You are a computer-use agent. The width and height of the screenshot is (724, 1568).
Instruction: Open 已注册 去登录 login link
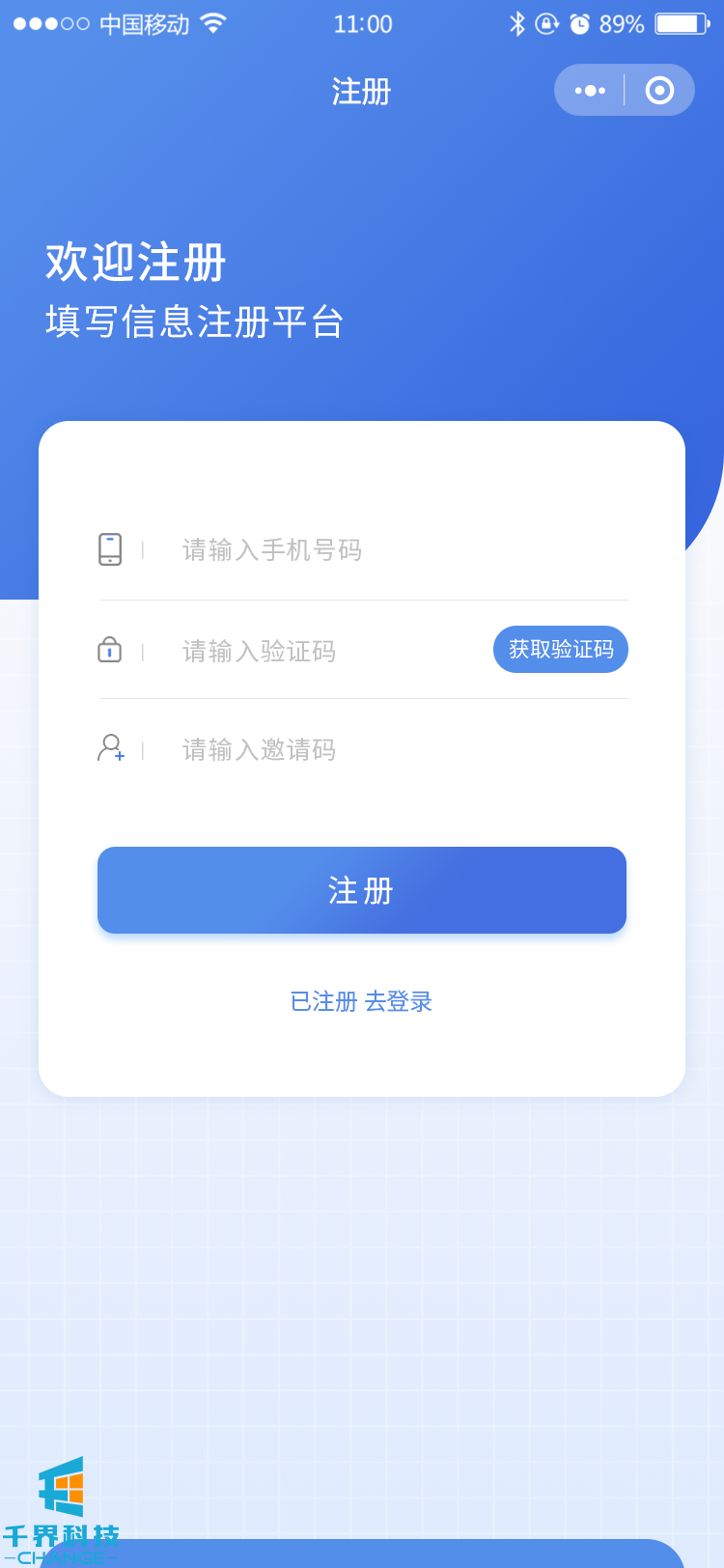[x=362, y=1002]
